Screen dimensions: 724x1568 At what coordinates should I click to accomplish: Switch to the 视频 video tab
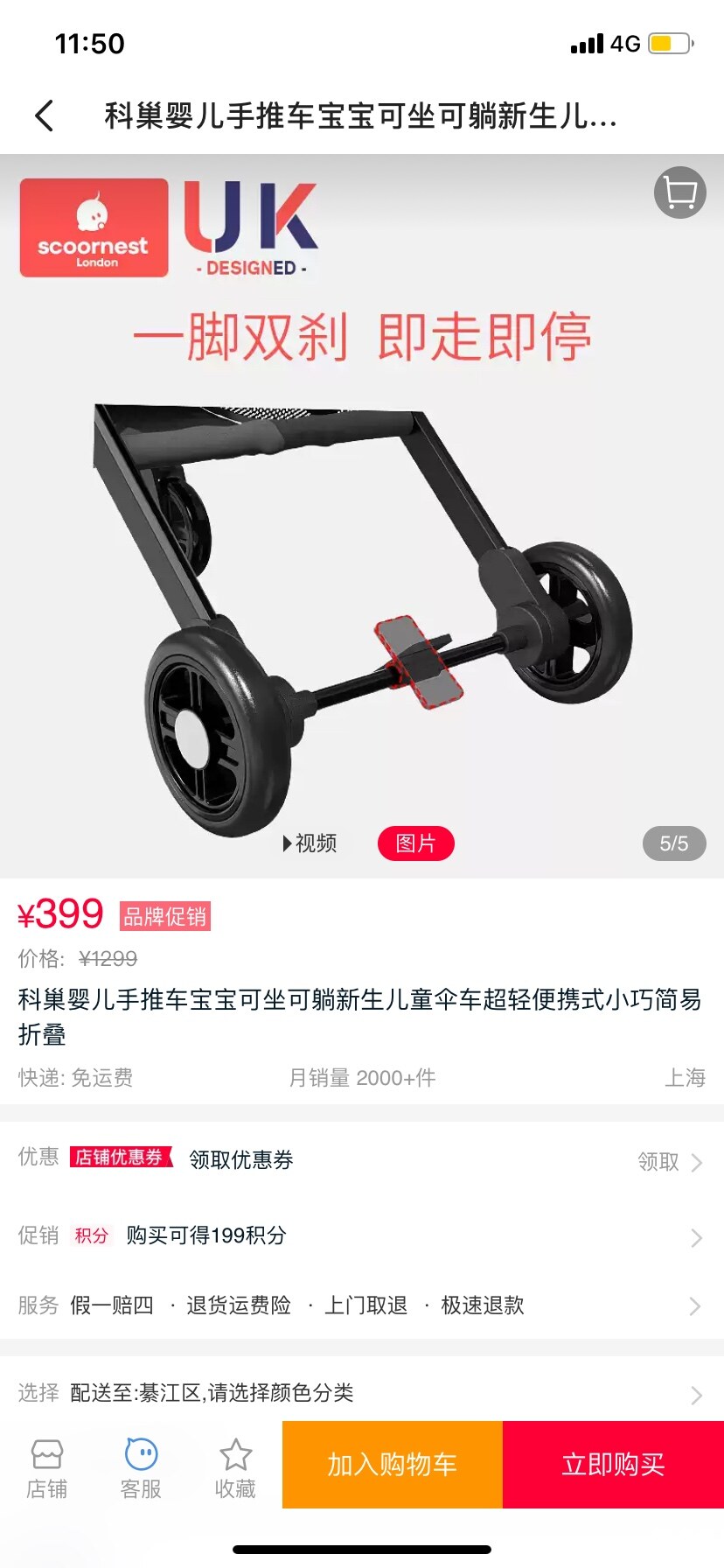click(310, 843)
